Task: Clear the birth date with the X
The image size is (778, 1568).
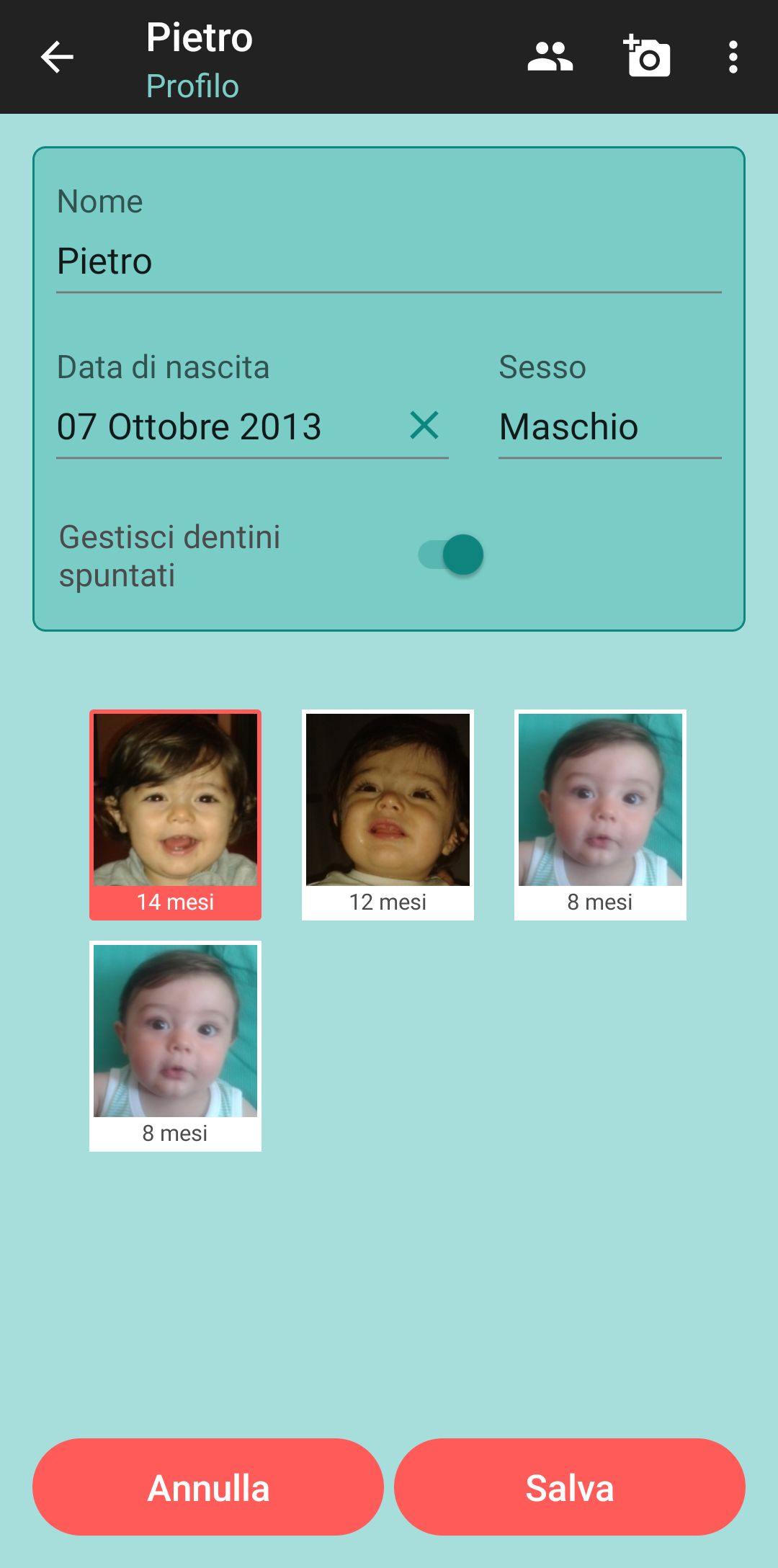Action: click(x=424, y=426)
